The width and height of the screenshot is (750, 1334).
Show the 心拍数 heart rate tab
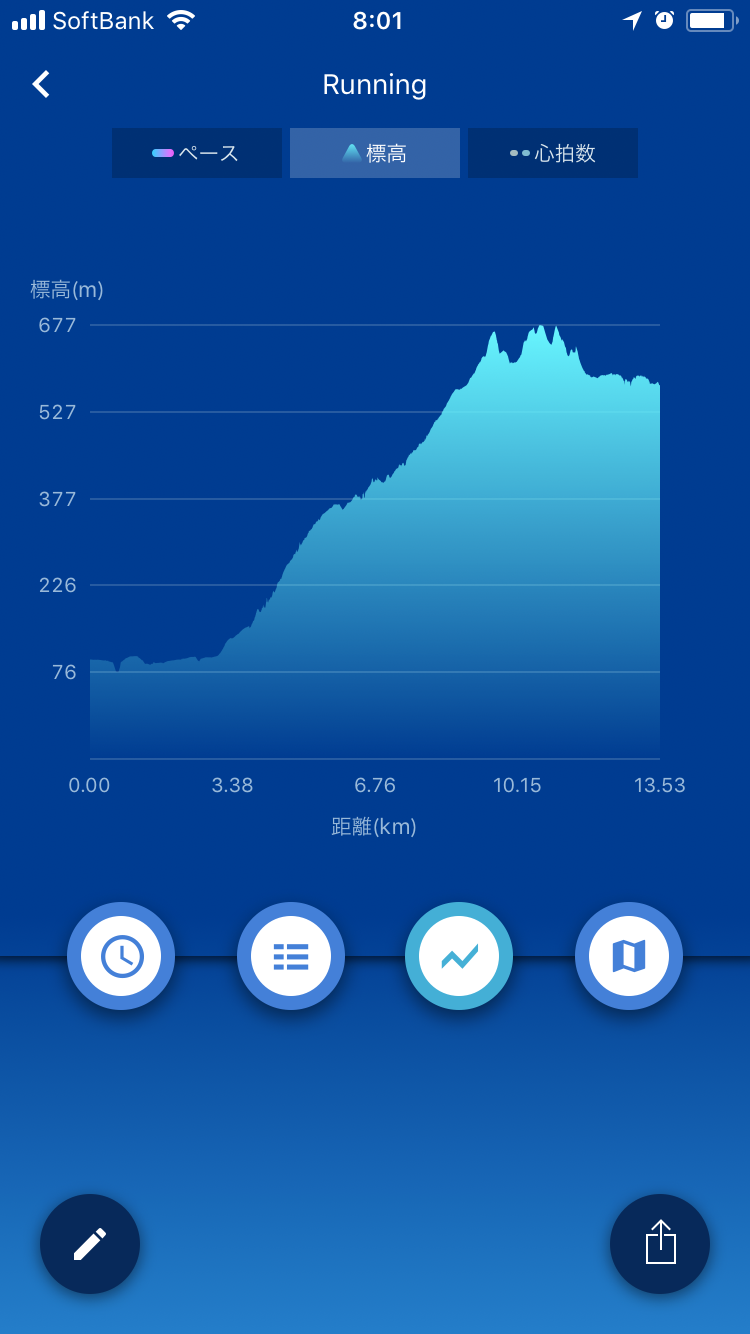coord(553,153)
